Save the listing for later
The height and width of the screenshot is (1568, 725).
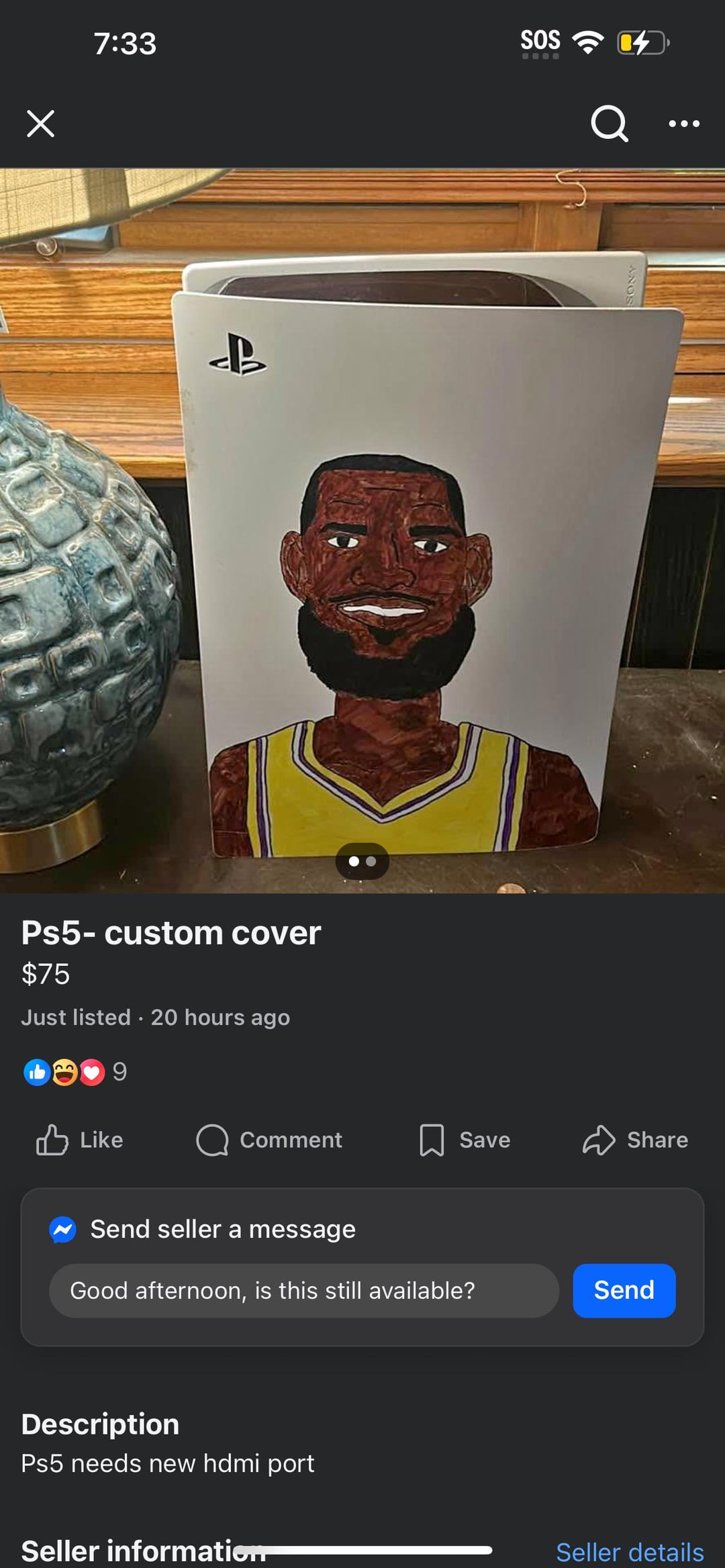(465, 1140)
